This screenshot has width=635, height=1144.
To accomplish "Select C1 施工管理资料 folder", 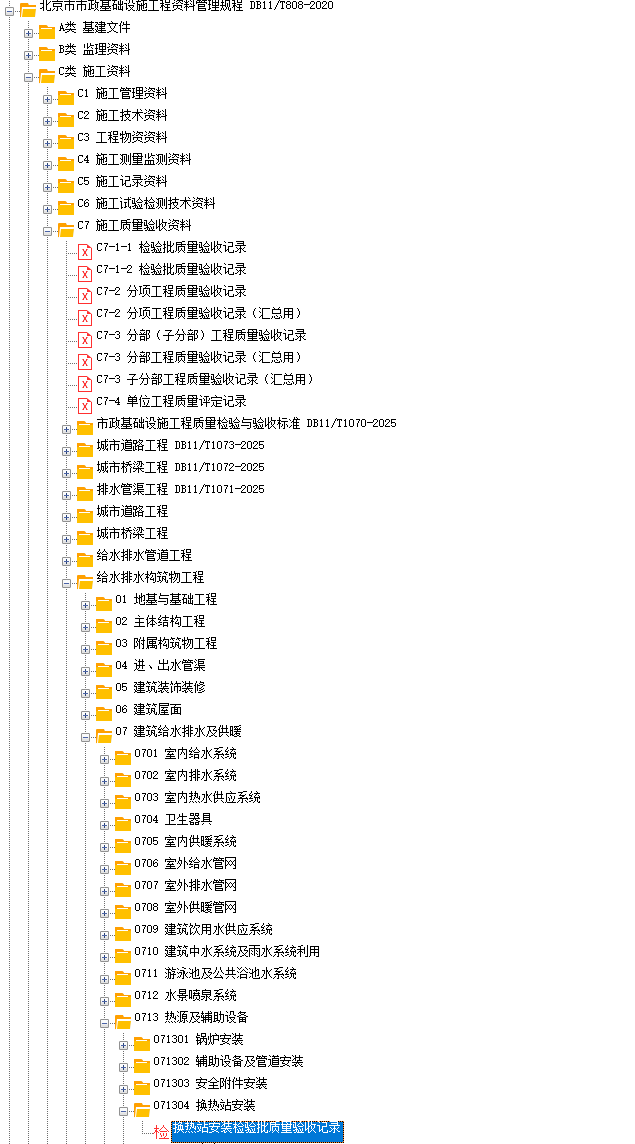I will click(121, 93).
